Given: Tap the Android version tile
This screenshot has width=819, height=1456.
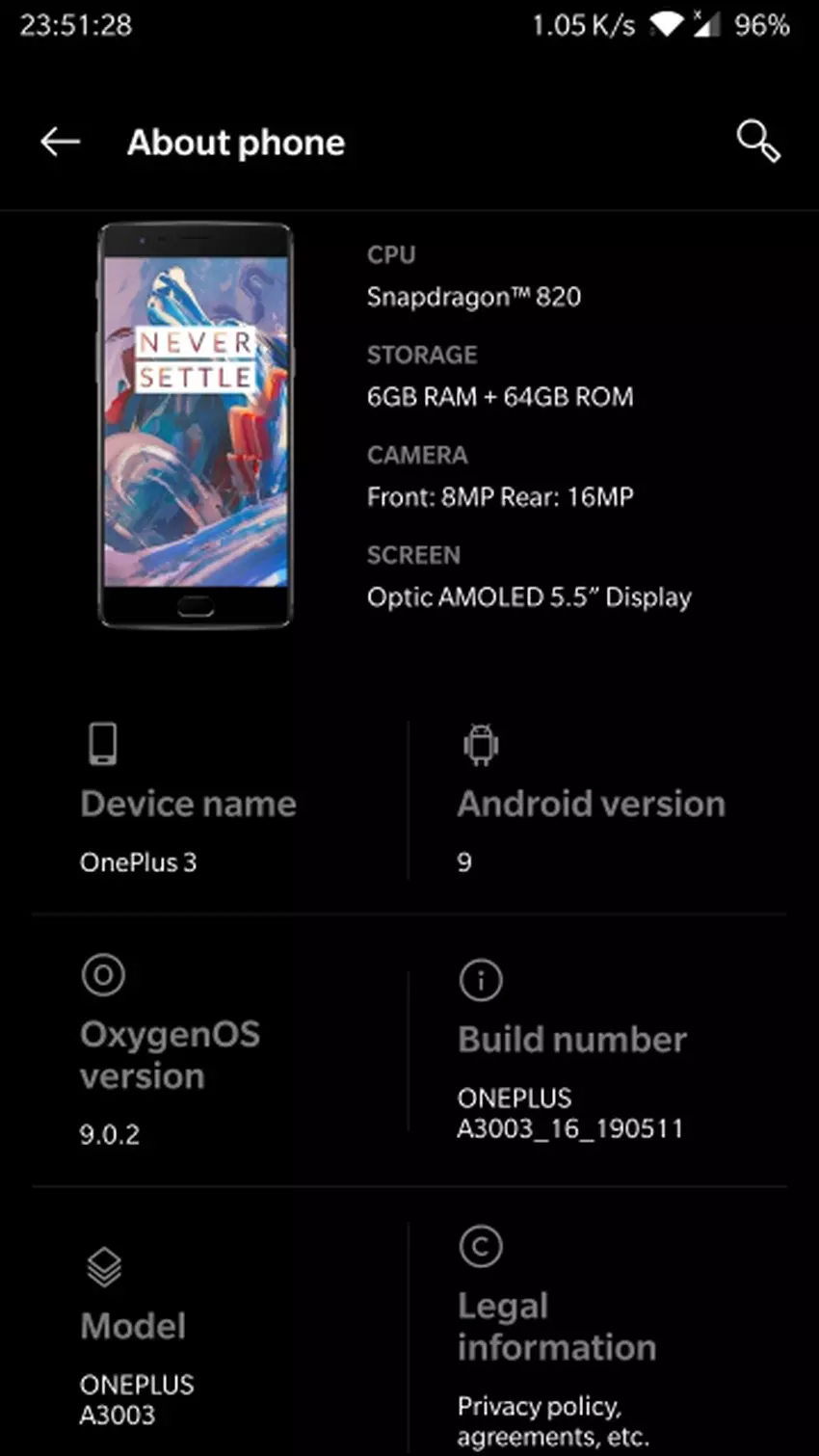Looking at the screenshot, I should click(590, 805).
